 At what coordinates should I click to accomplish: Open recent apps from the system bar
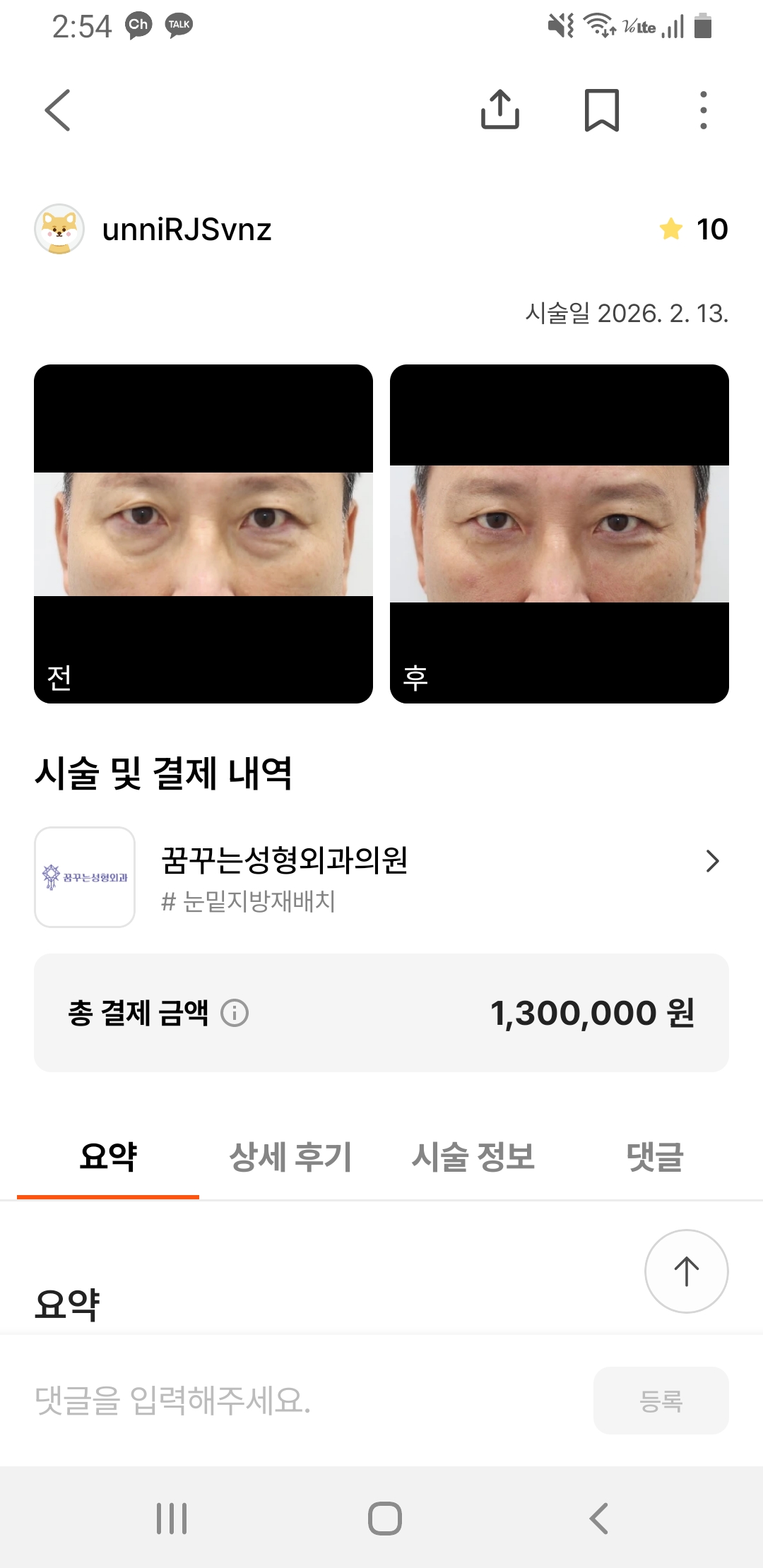click(x=172, y=1519)
